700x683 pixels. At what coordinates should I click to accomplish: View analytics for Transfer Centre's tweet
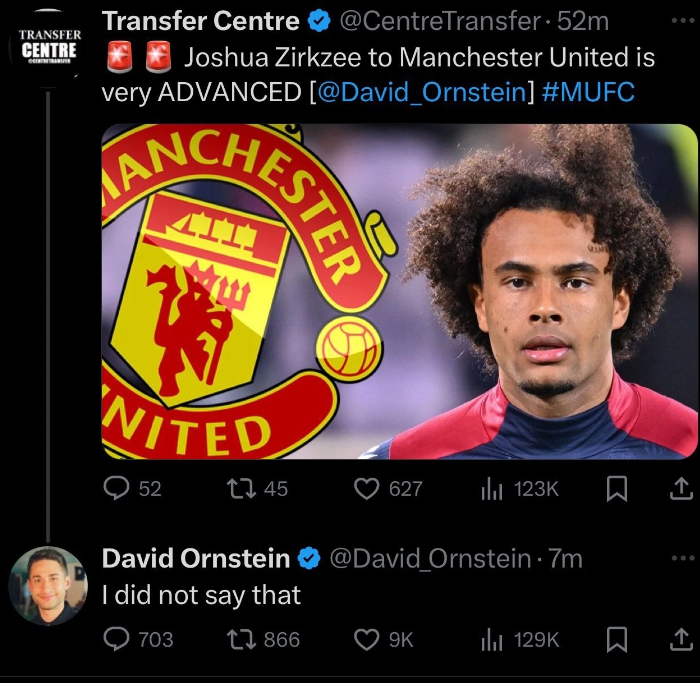pos(491,488)
